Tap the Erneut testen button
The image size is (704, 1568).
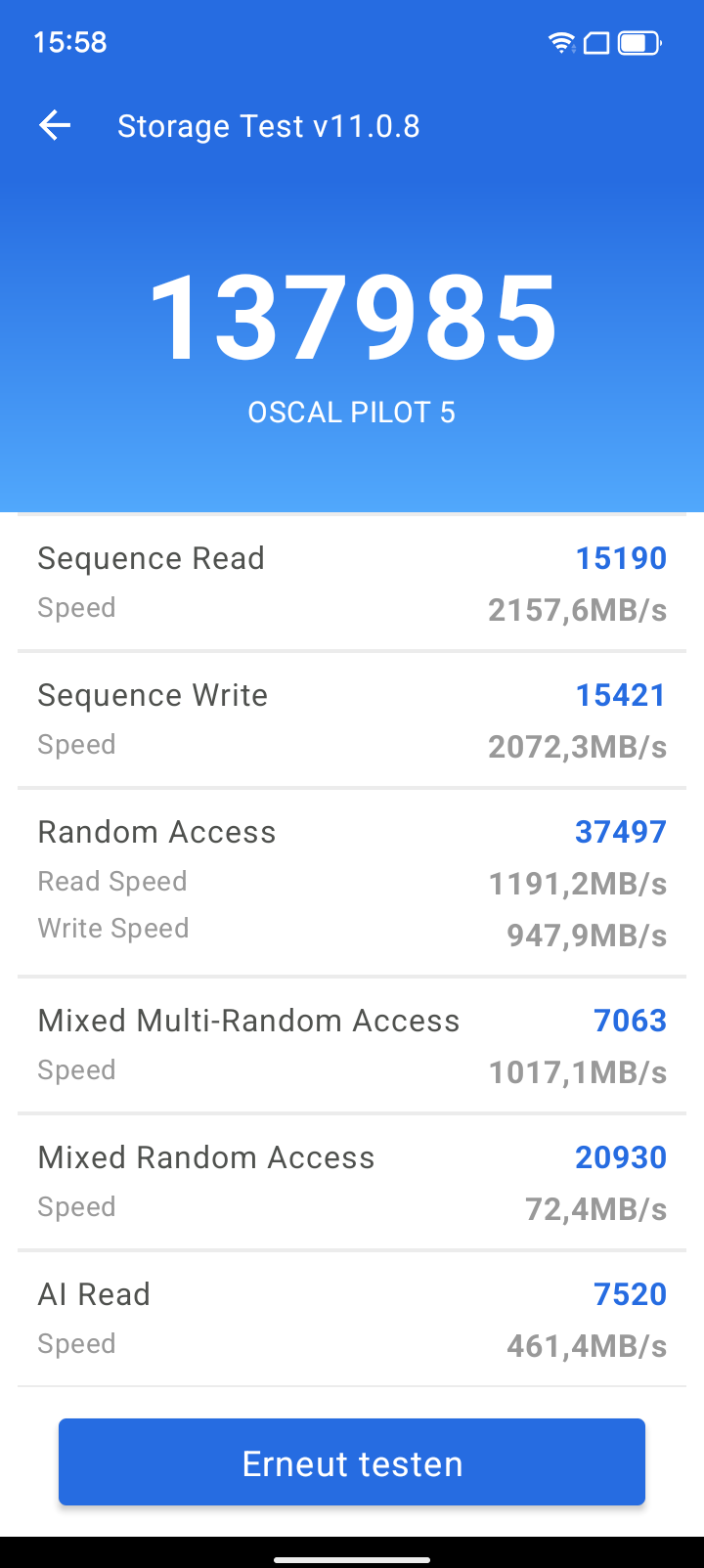point(352,1462)
